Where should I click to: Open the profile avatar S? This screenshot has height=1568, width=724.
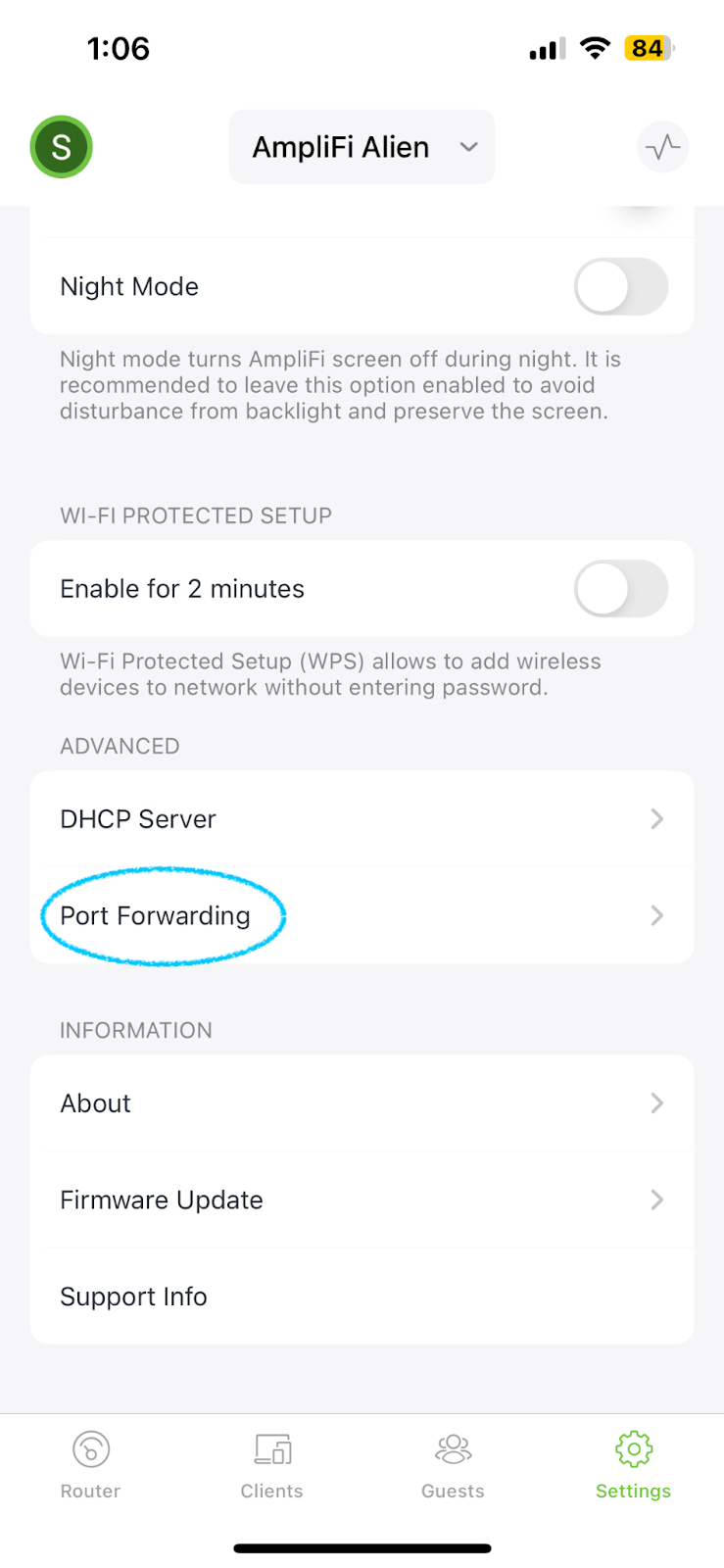coord(61,147)
